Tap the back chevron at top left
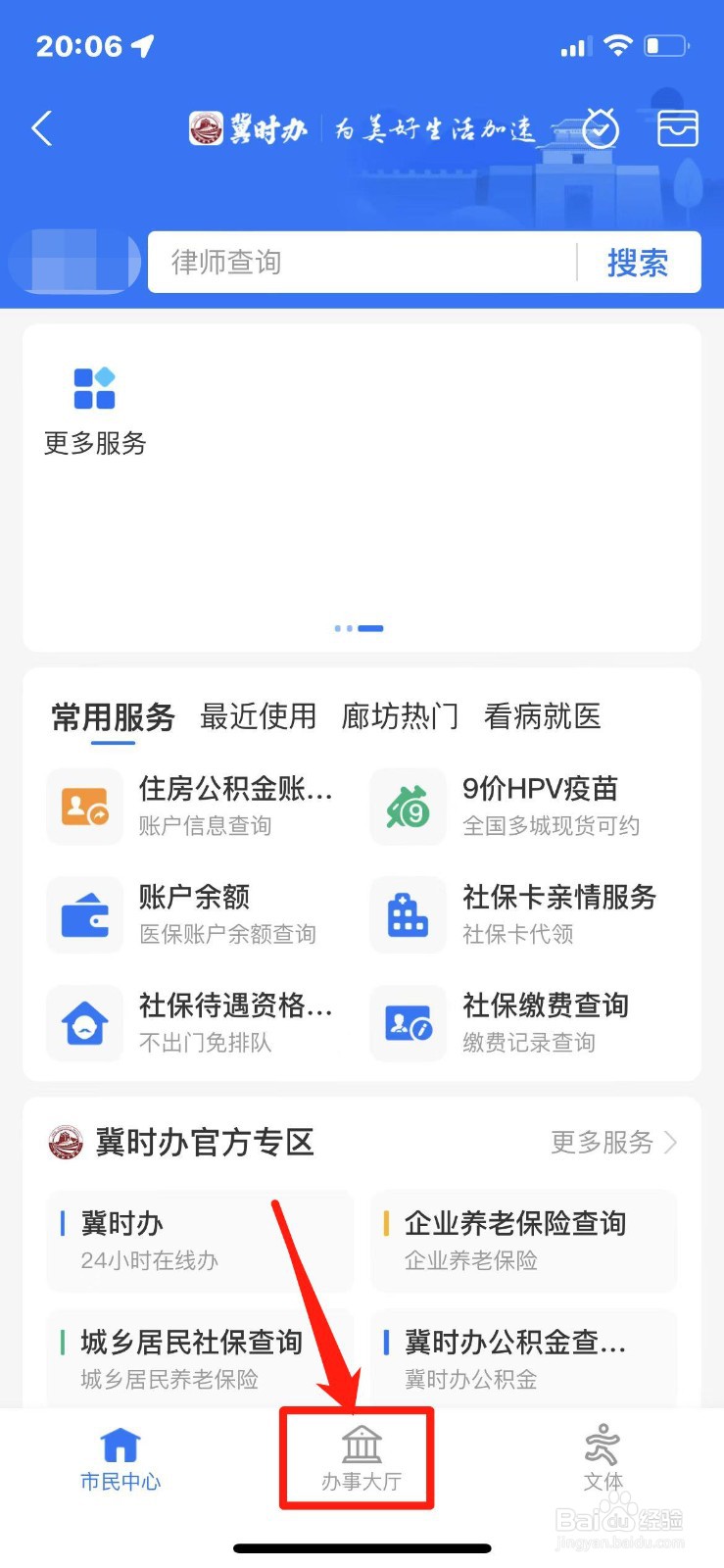Image resolution: width=724 pixels, height=1568 pixels. click(x=41, y=128)
